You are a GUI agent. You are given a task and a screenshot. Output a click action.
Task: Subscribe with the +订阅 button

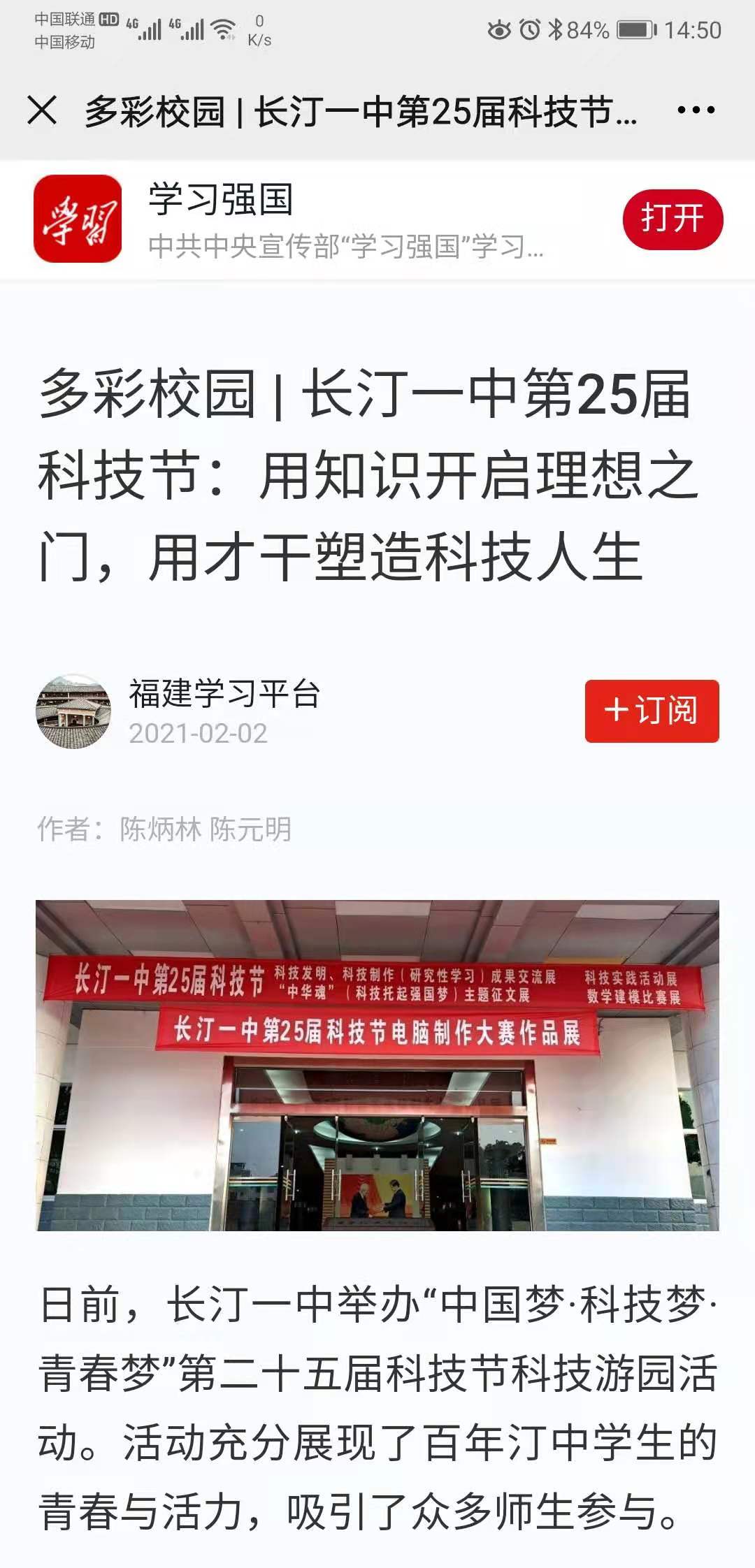(x=652, y=711)
